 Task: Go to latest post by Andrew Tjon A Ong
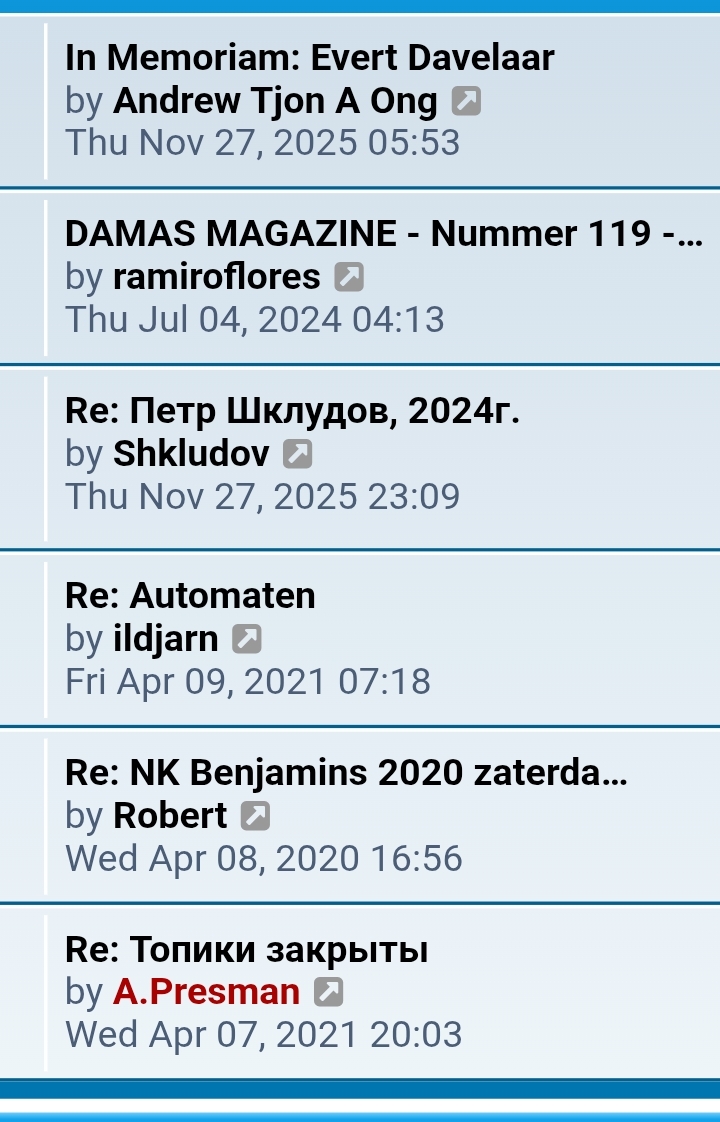[466, 101]
